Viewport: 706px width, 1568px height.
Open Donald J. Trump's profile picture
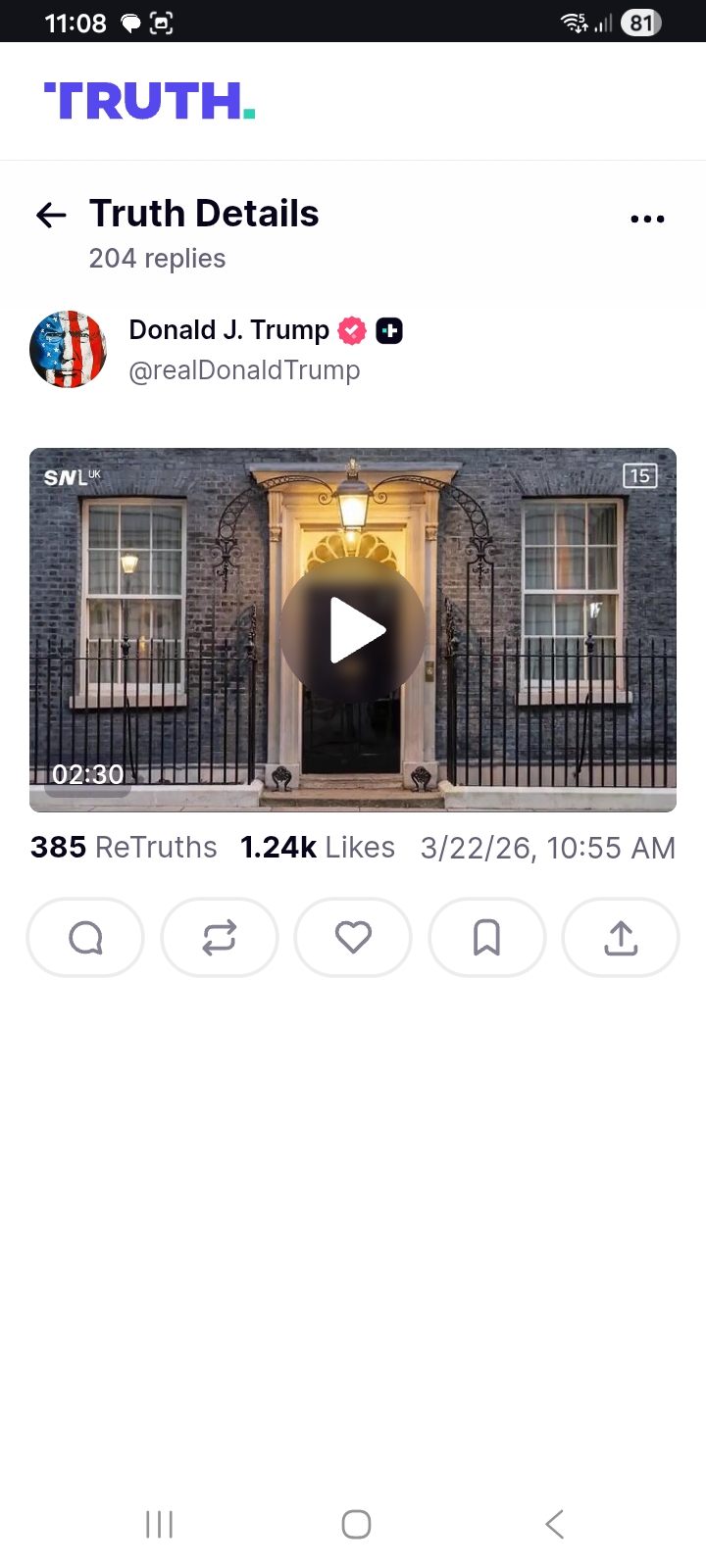68,350
